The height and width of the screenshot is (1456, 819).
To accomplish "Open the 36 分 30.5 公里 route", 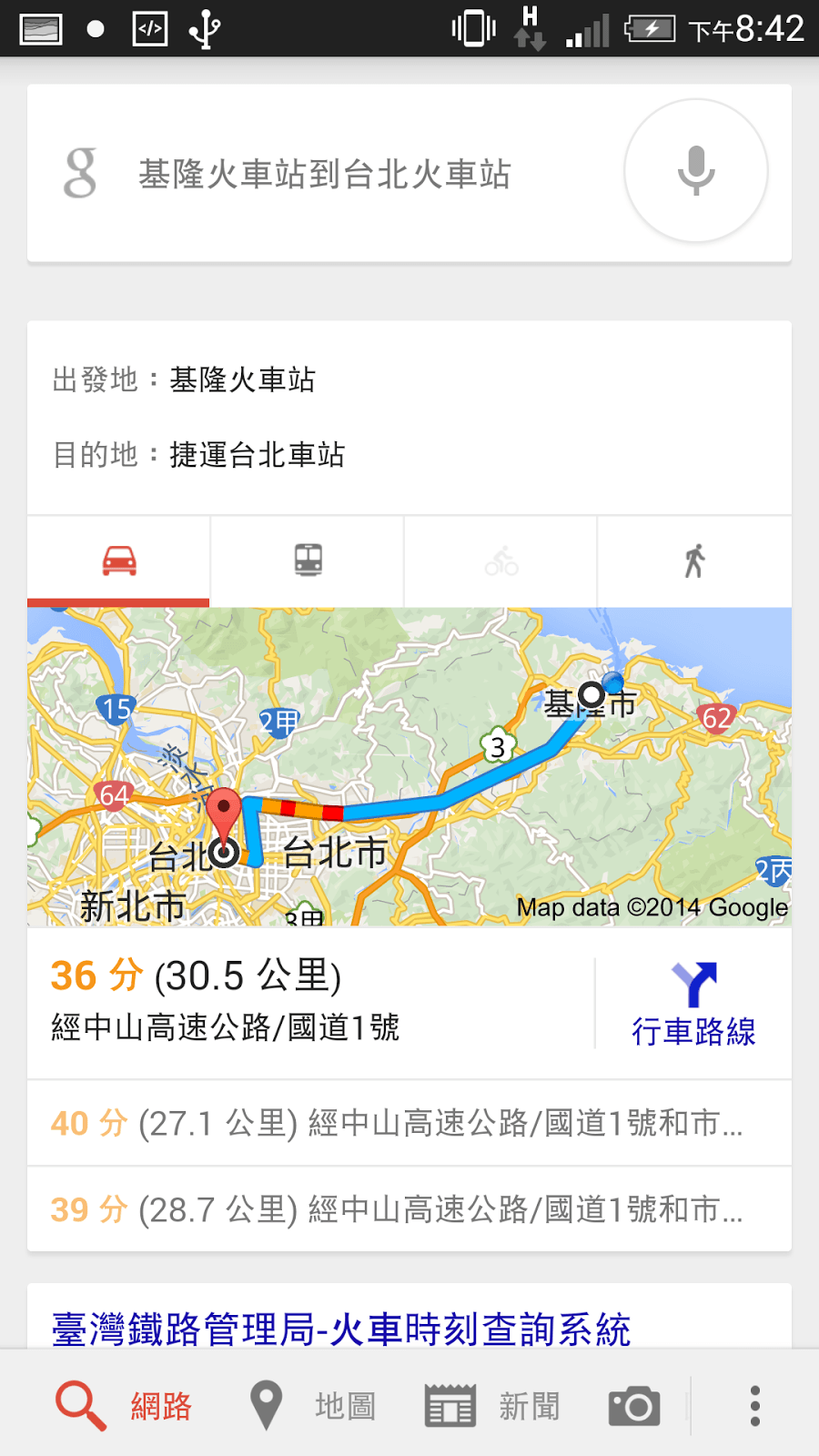I will [309, 1002].
